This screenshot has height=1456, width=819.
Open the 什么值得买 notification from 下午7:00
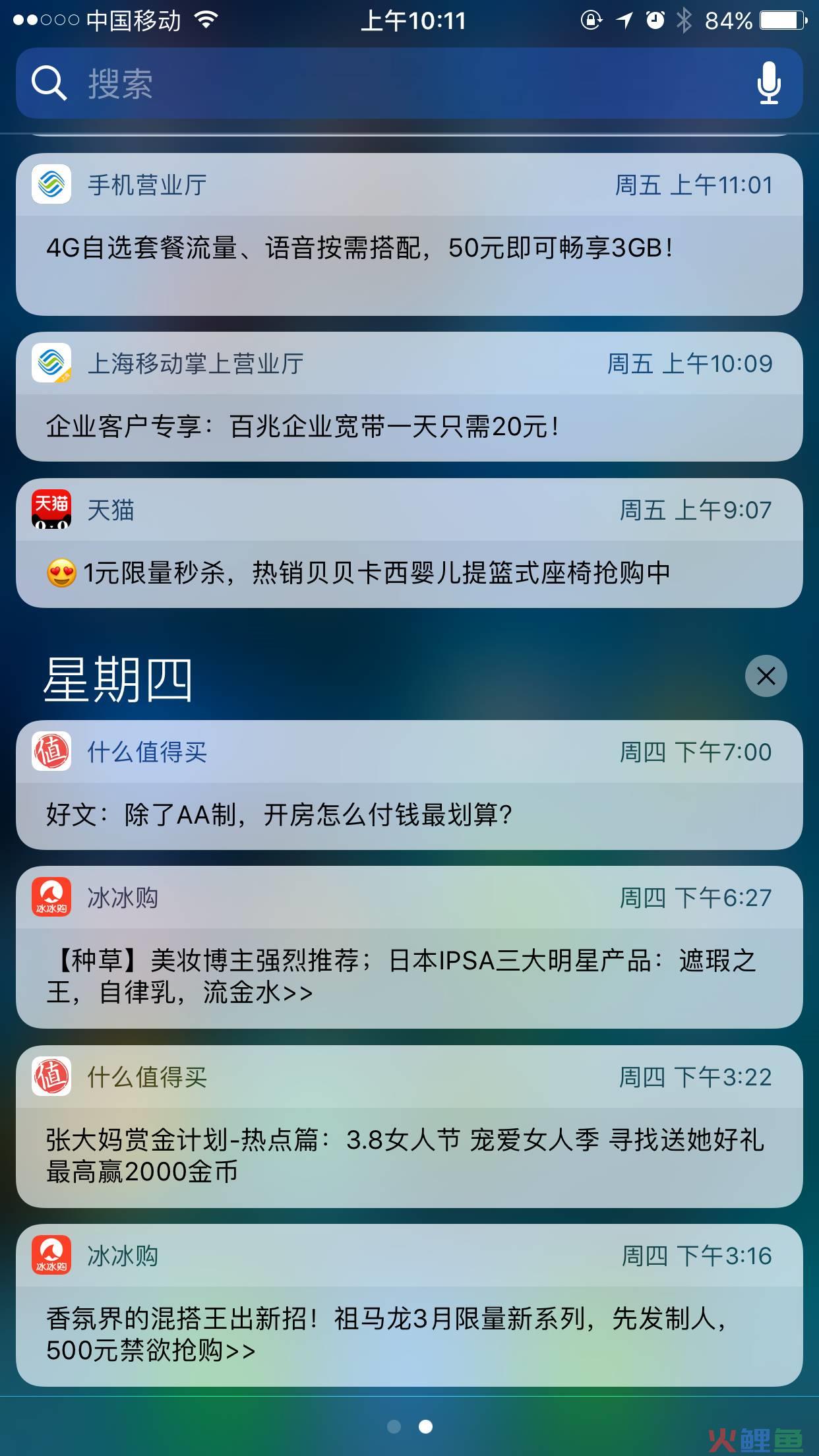coord(409,785)
